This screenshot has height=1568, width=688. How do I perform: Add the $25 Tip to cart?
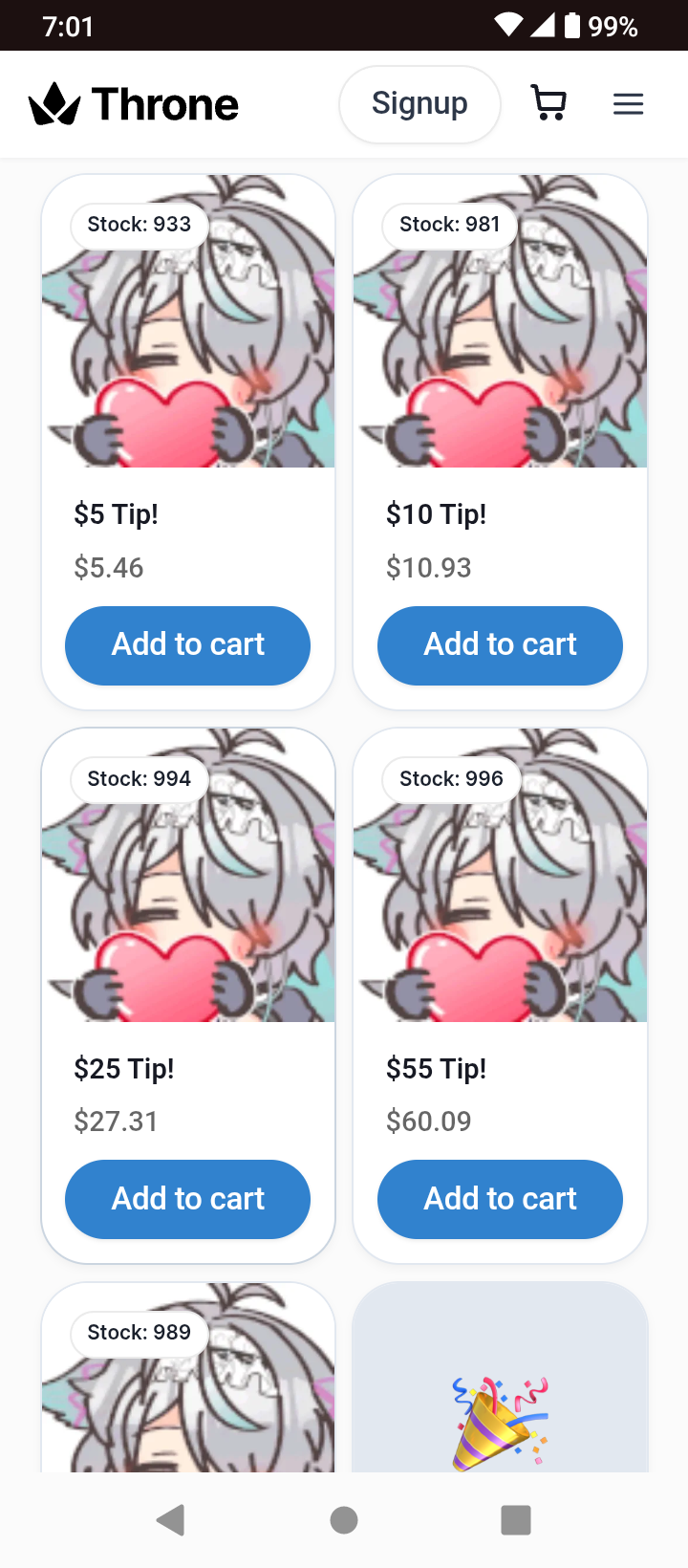[187, 1199]
